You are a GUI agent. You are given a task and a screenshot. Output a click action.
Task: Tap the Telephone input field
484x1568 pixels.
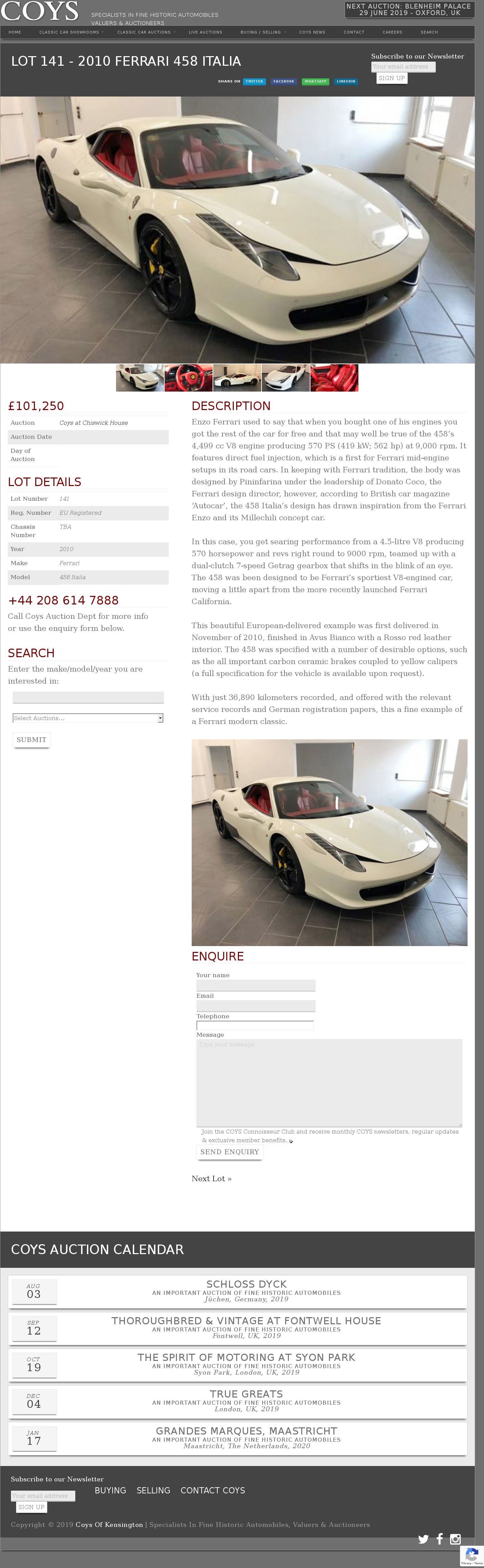[x=255, y=1025]
